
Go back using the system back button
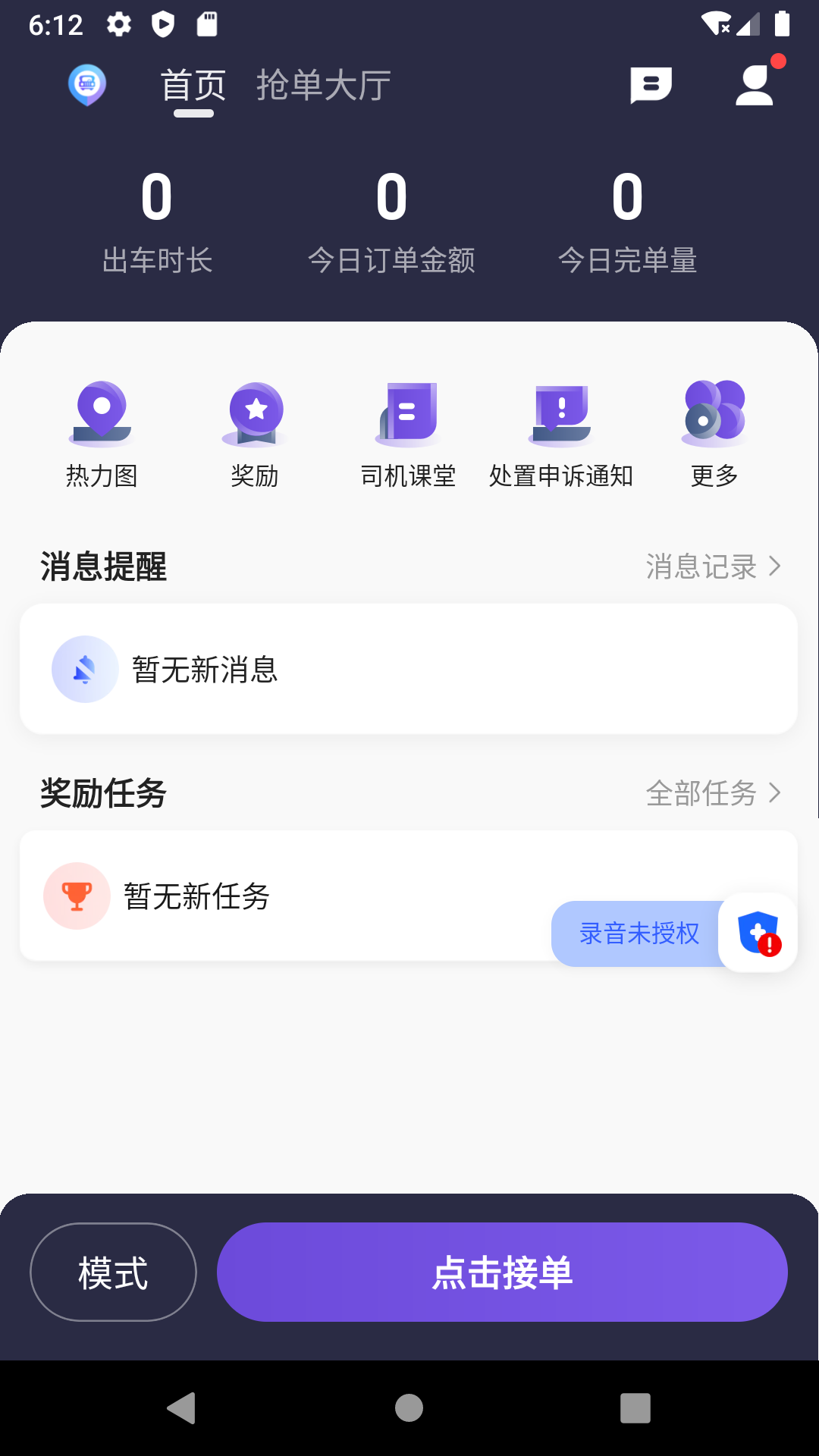tap(181, 1408)
